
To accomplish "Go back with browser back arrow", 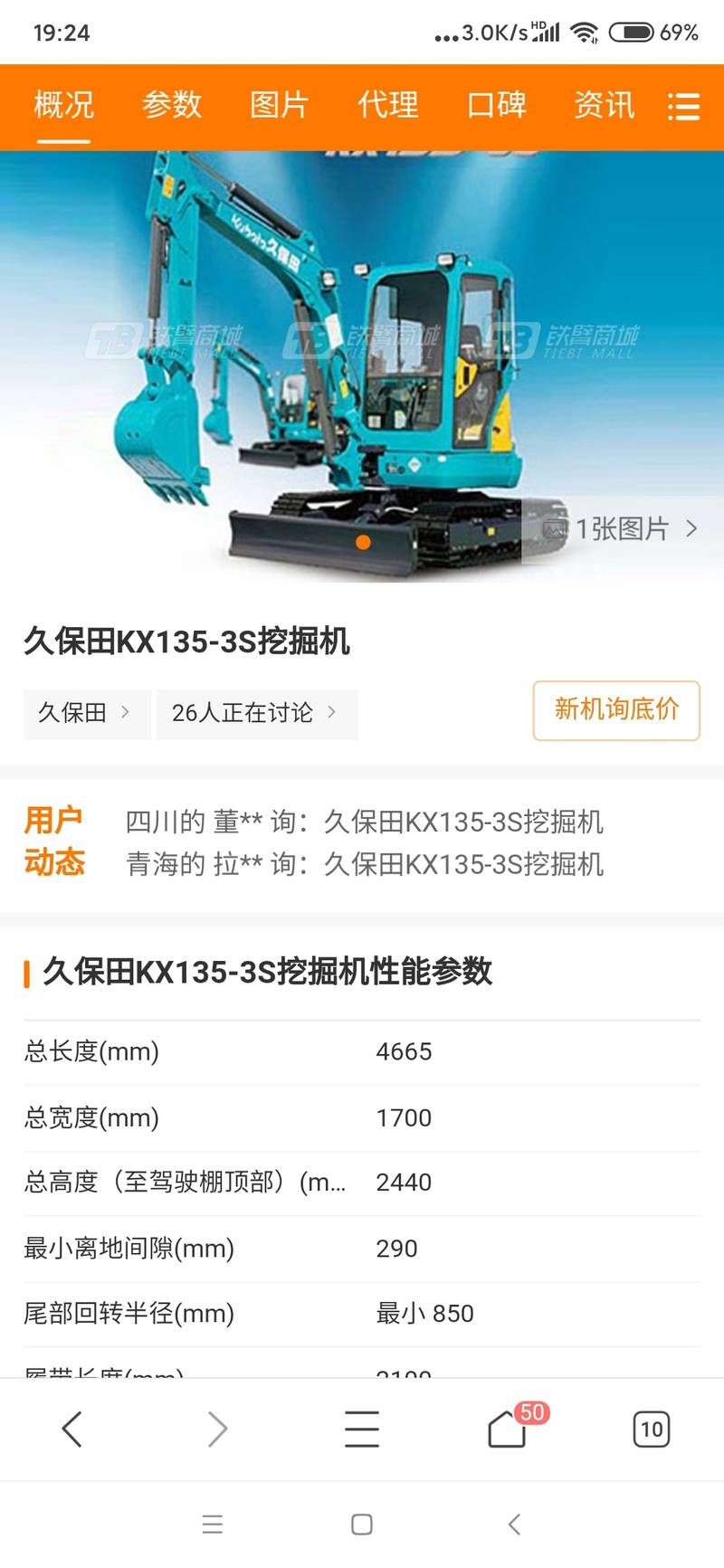I will 71,1429.
